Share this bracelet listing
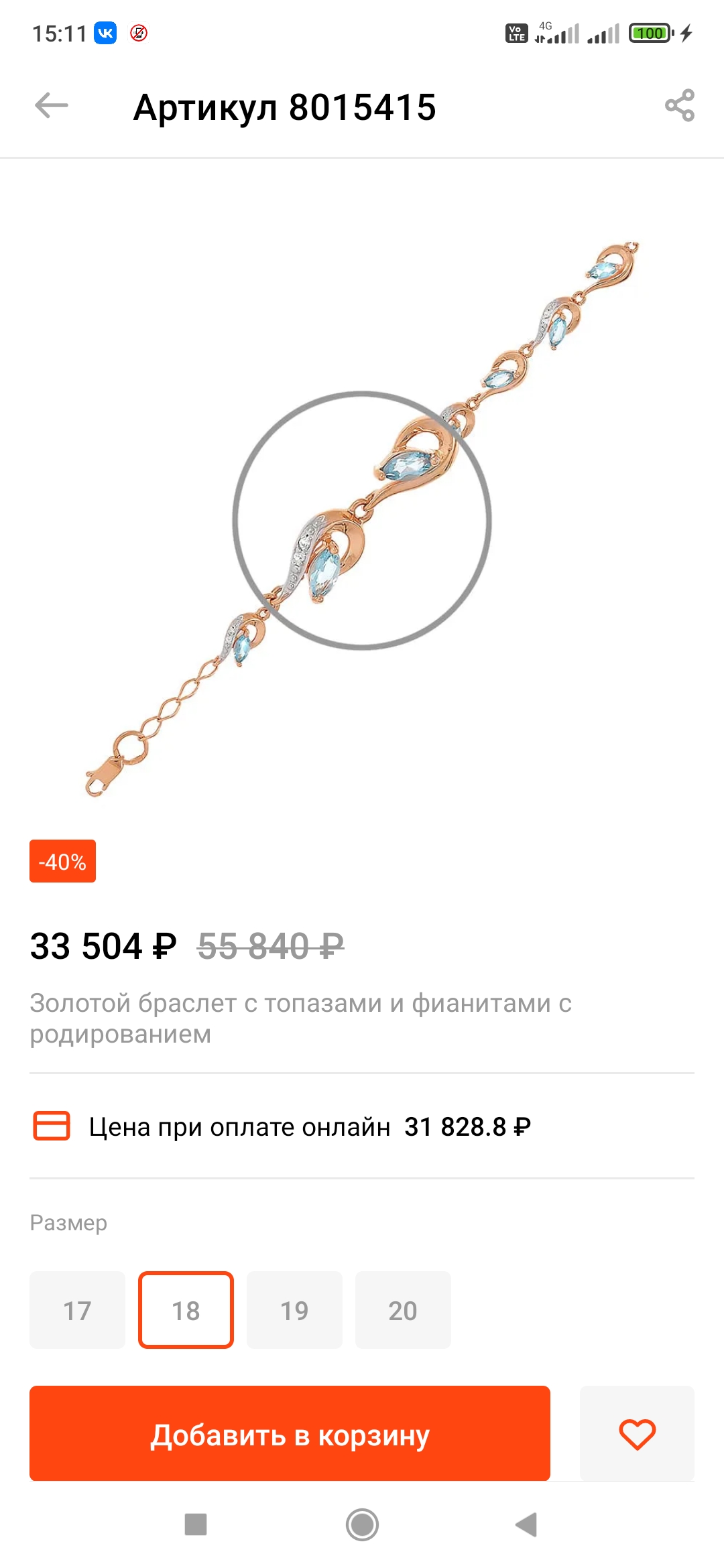 [x=680, y=106]
